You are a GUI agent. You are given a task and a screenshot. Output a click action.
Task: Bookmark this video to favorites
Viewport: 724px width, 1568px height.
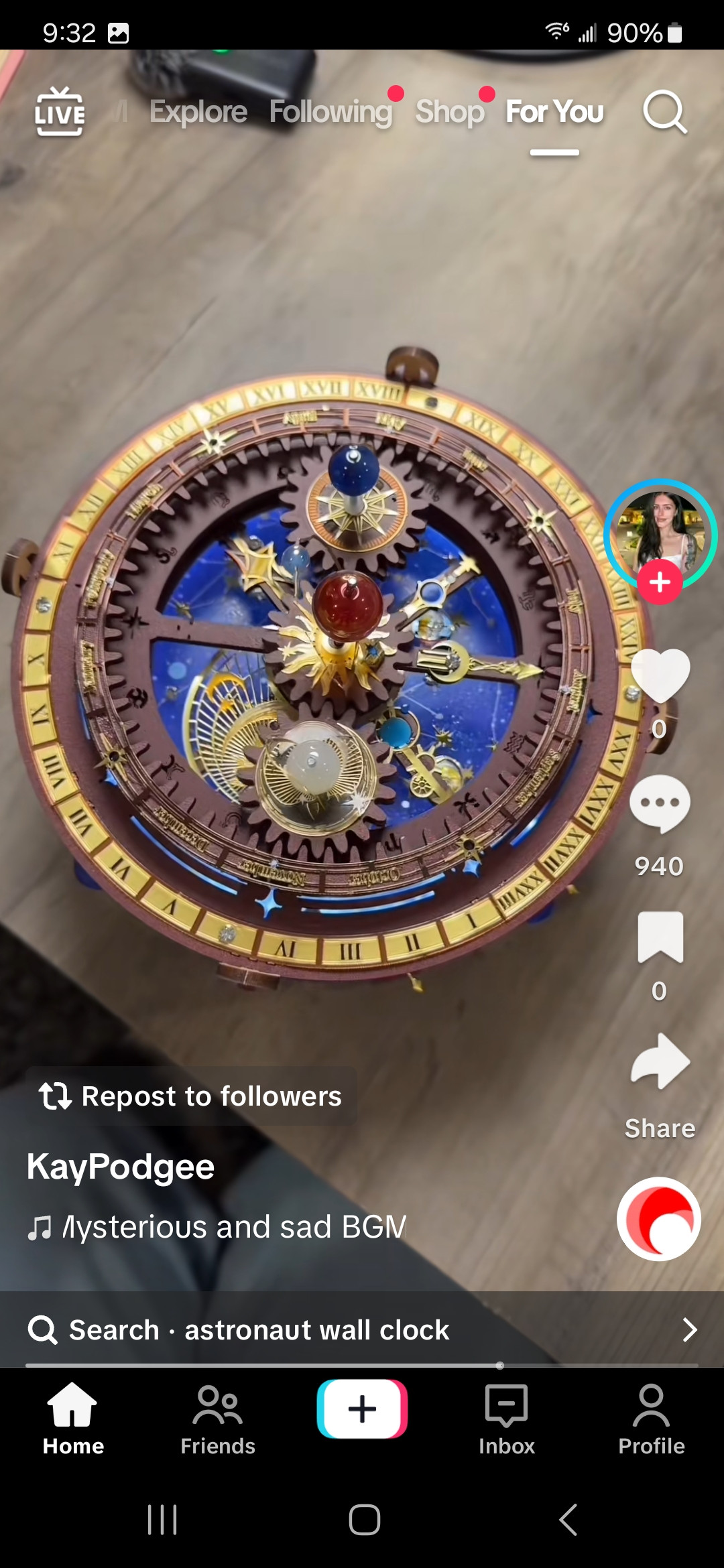[x=660, y=937]
